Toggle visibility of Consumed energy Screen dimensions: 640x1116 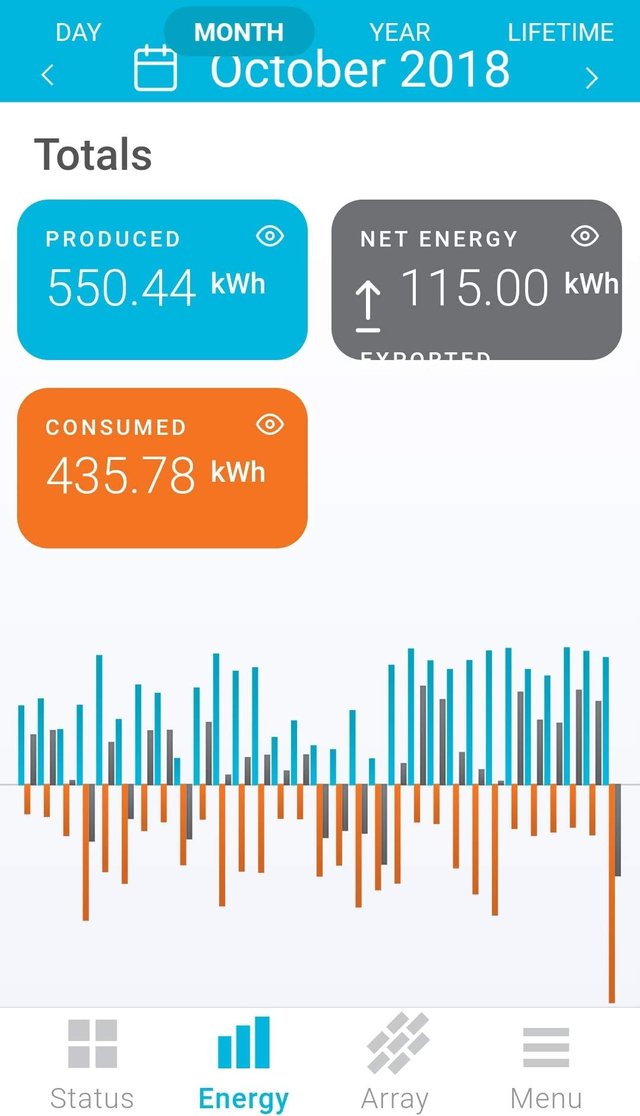coord(270,425)
